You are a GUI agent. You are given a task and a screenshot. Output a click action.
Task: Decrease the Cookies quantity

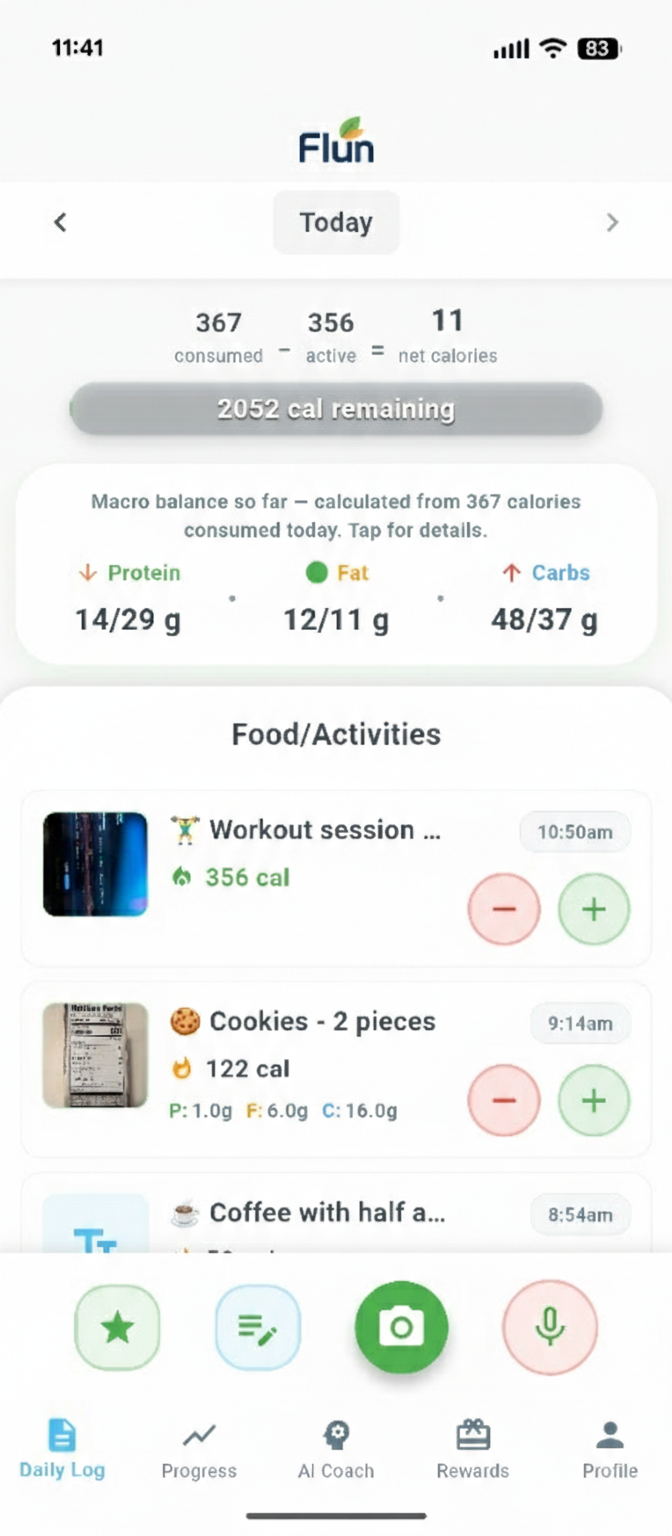(504, 1101)
